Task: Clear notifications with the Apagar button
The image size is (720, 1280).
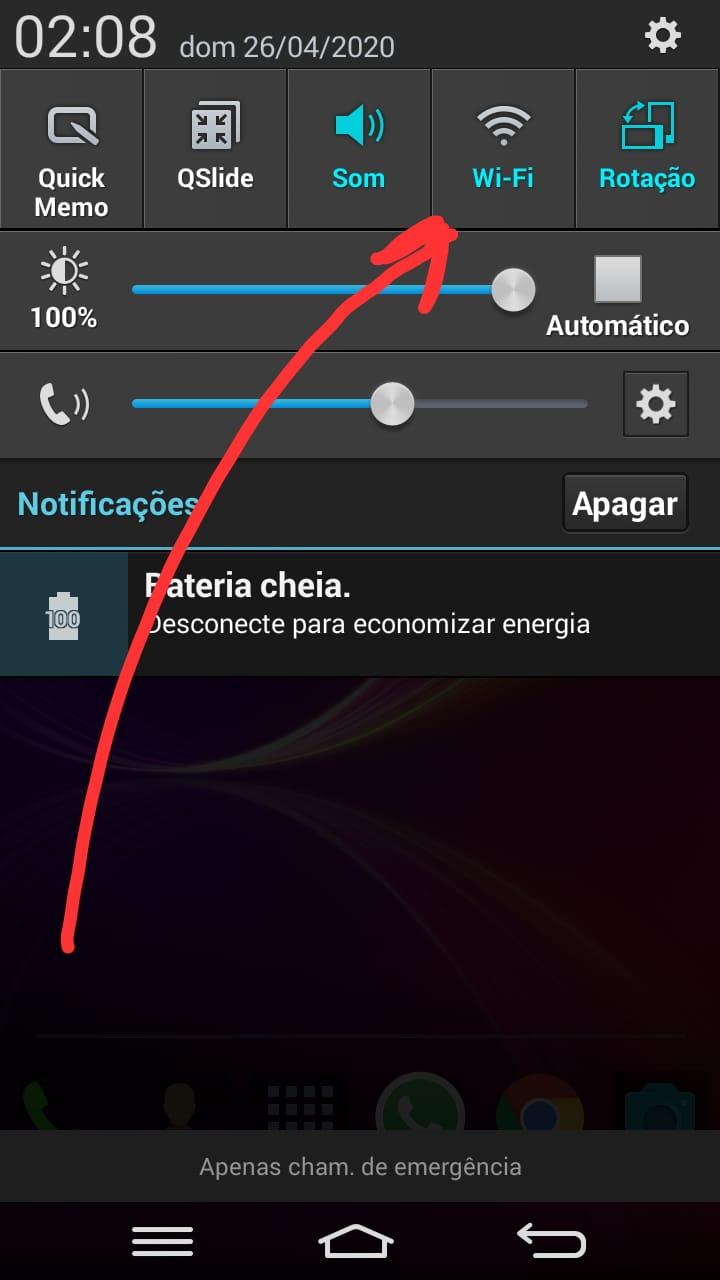Action: coord(625,504)
